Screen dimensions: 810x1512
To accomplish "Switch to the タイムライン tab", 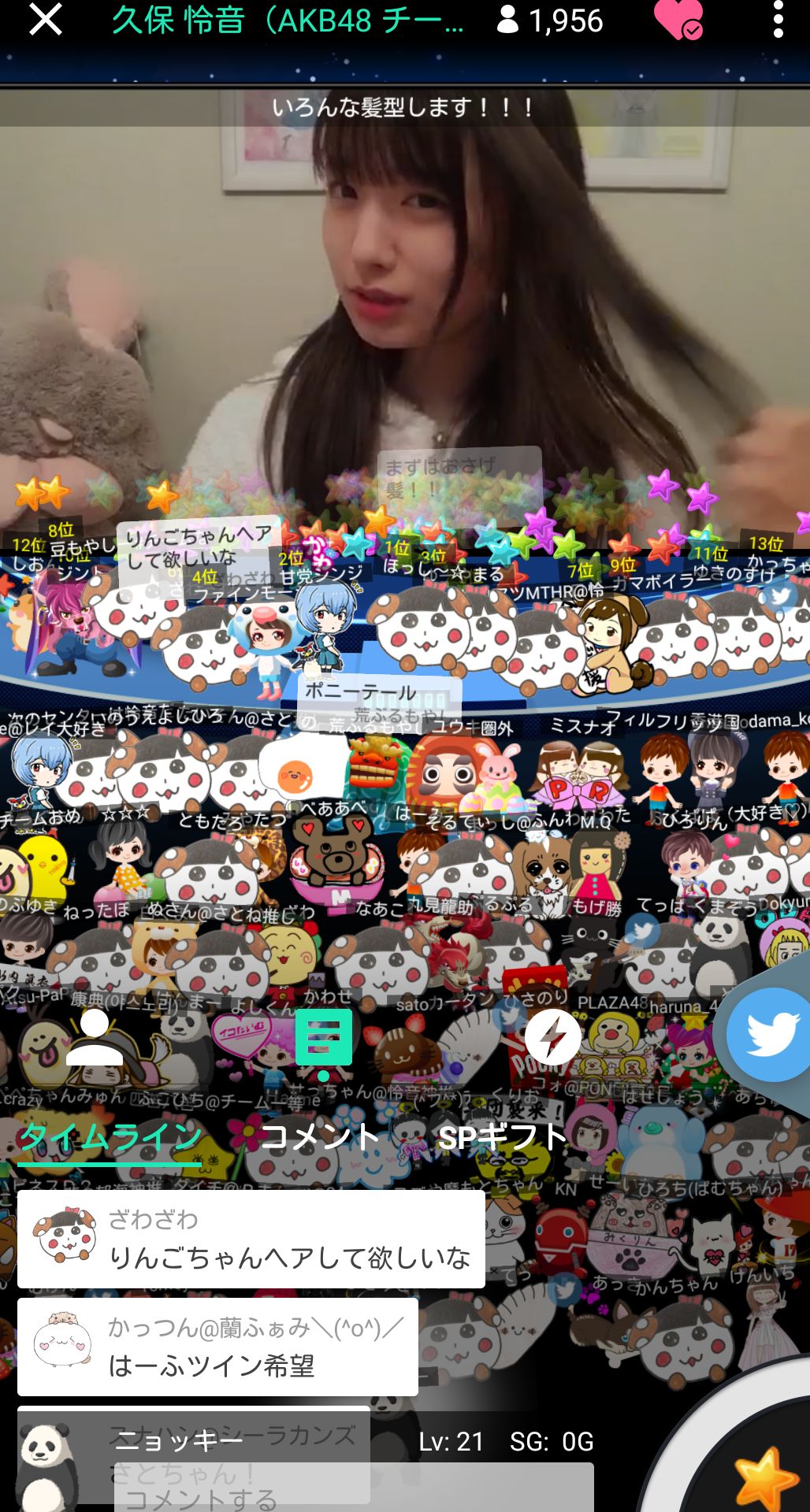I will [110, 1137].
